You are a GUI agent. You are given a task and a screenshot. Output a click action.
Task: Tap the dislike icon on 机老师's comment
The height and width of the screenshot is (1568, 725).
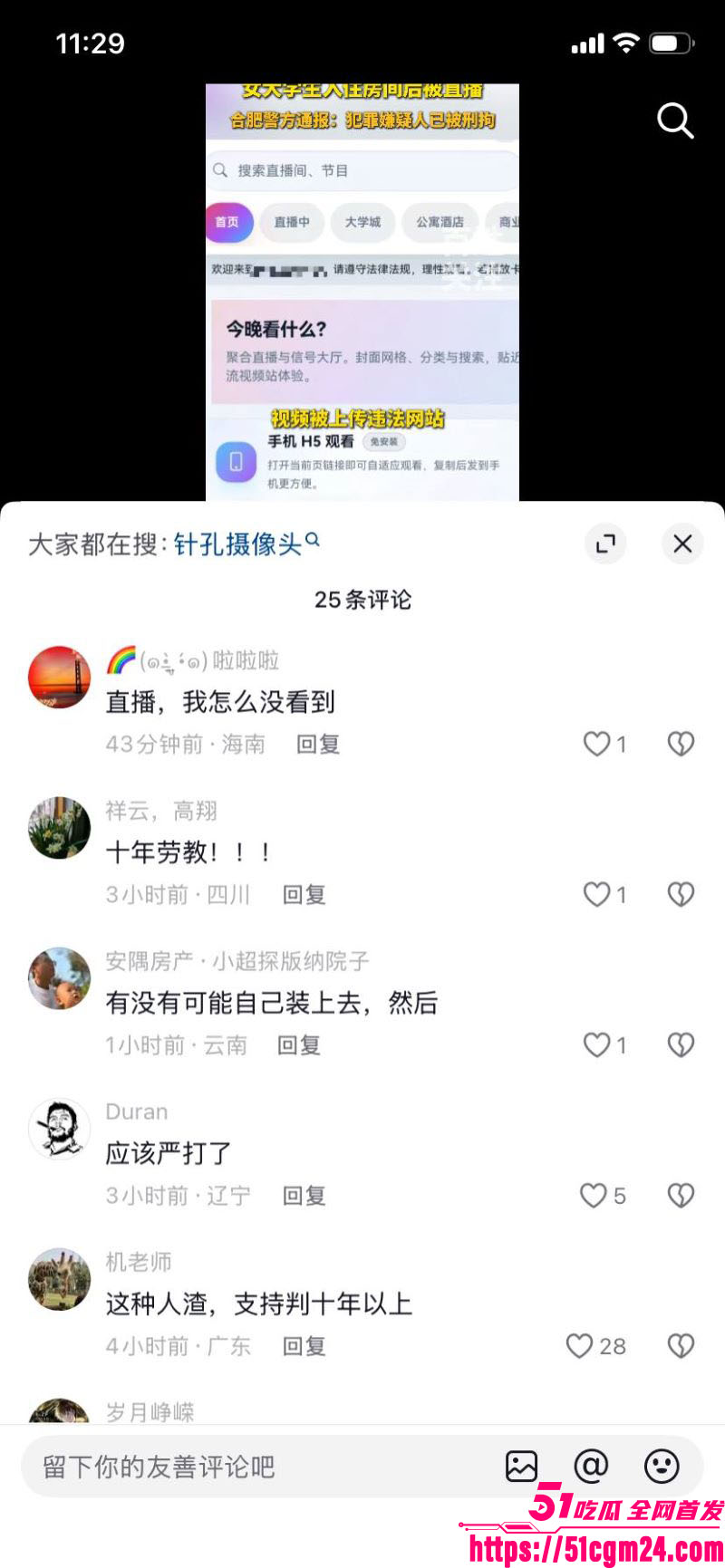pyautogui.click(x=681, y=1346)
